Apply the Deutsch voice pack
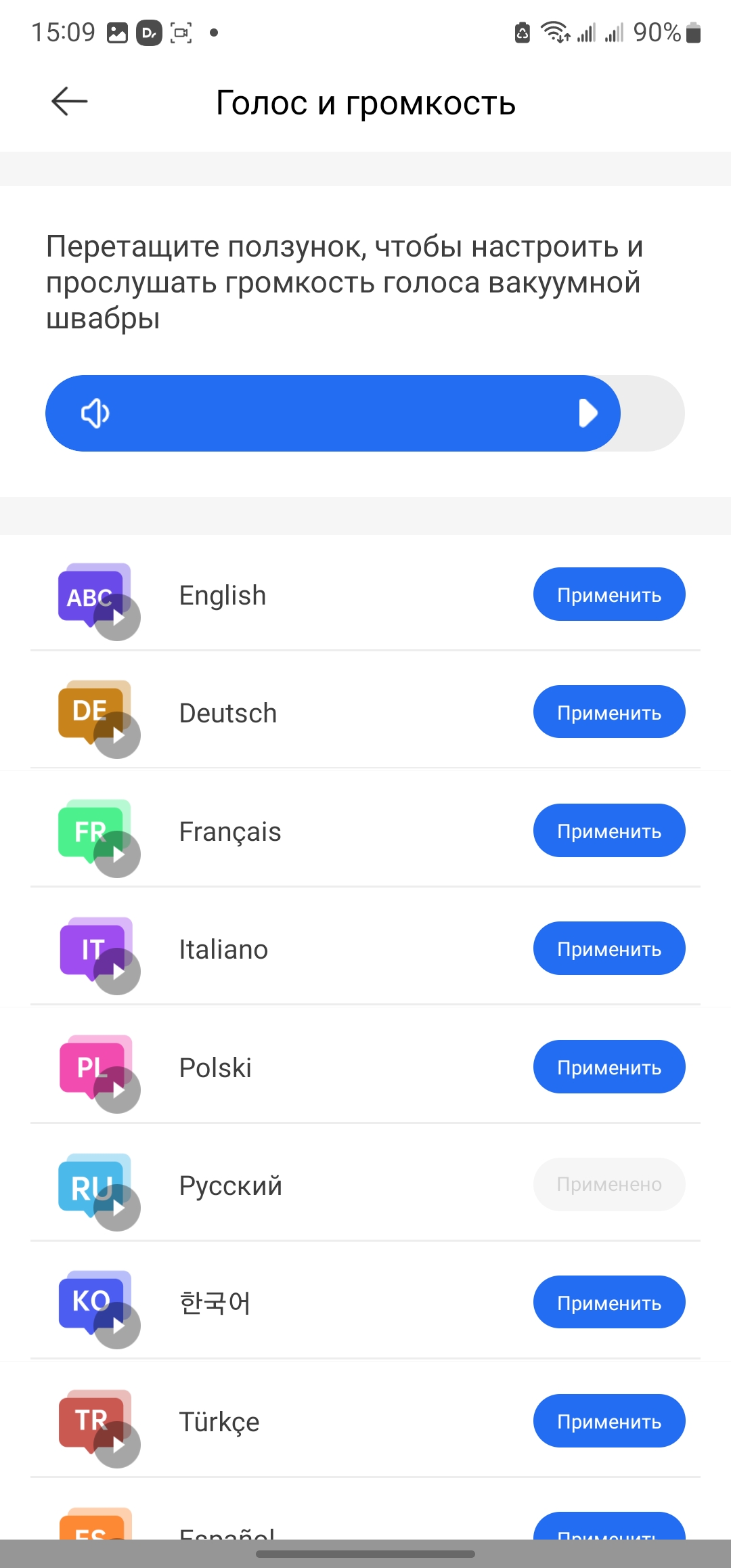The width and height of the screenshot is (731, 1568). click(608, 712)
